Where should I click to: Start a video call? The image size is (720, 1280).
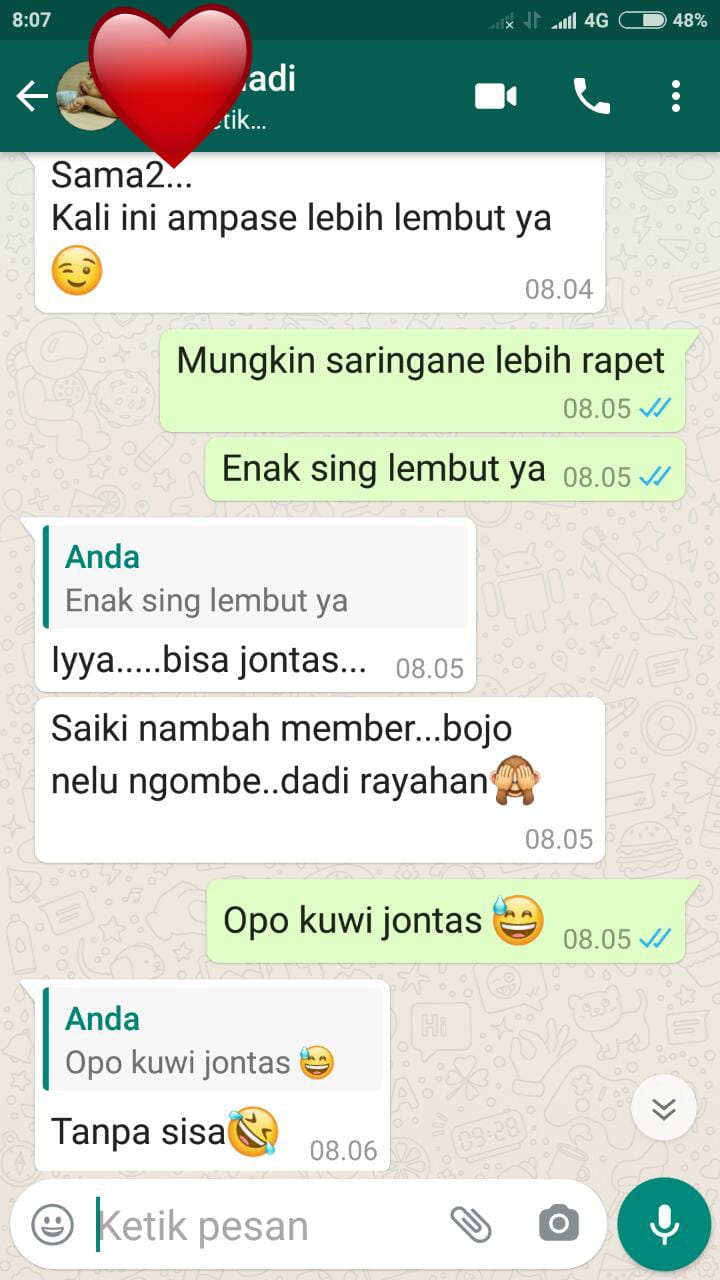click(x=495, y=96)
